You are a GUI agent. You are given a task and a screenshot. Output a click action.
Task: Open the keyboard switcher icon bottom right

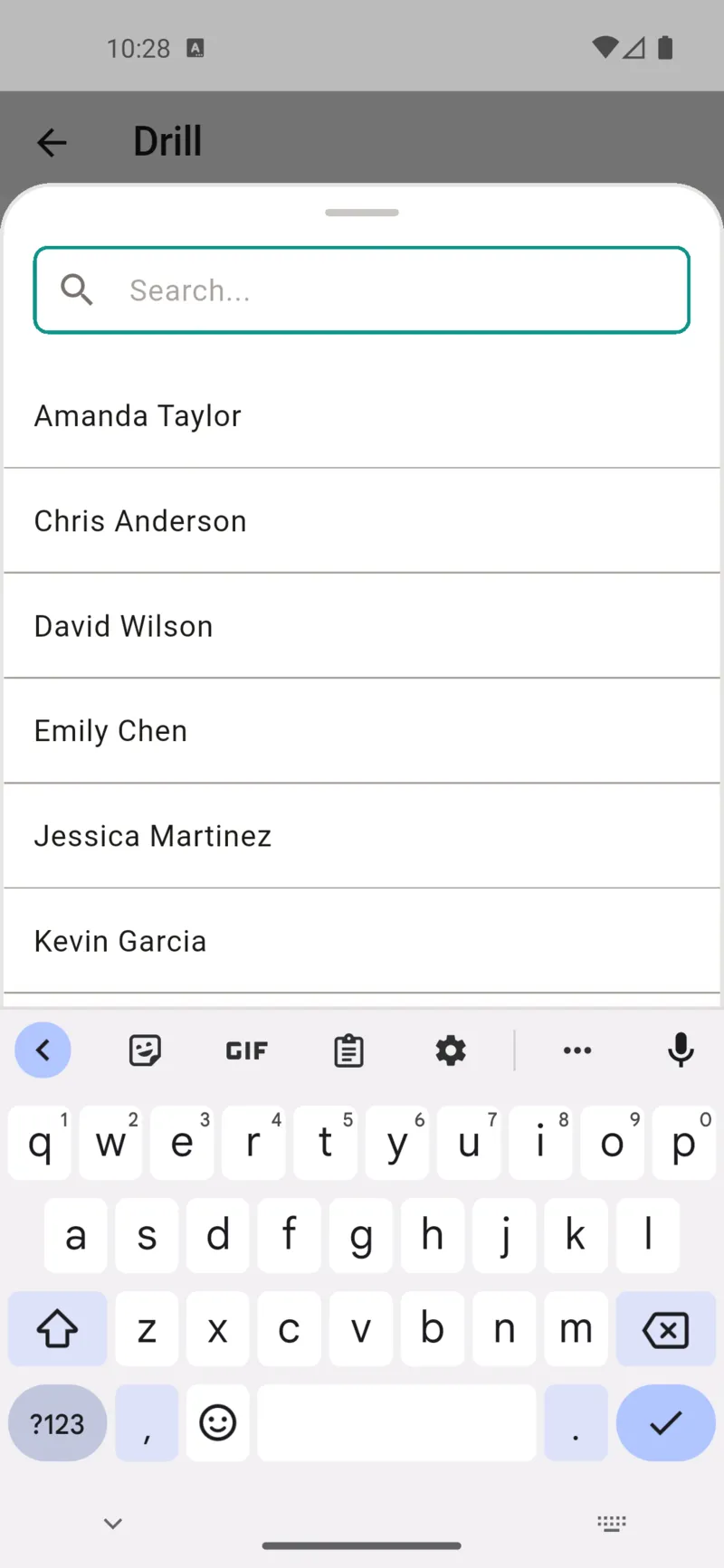coord(612,1523)
